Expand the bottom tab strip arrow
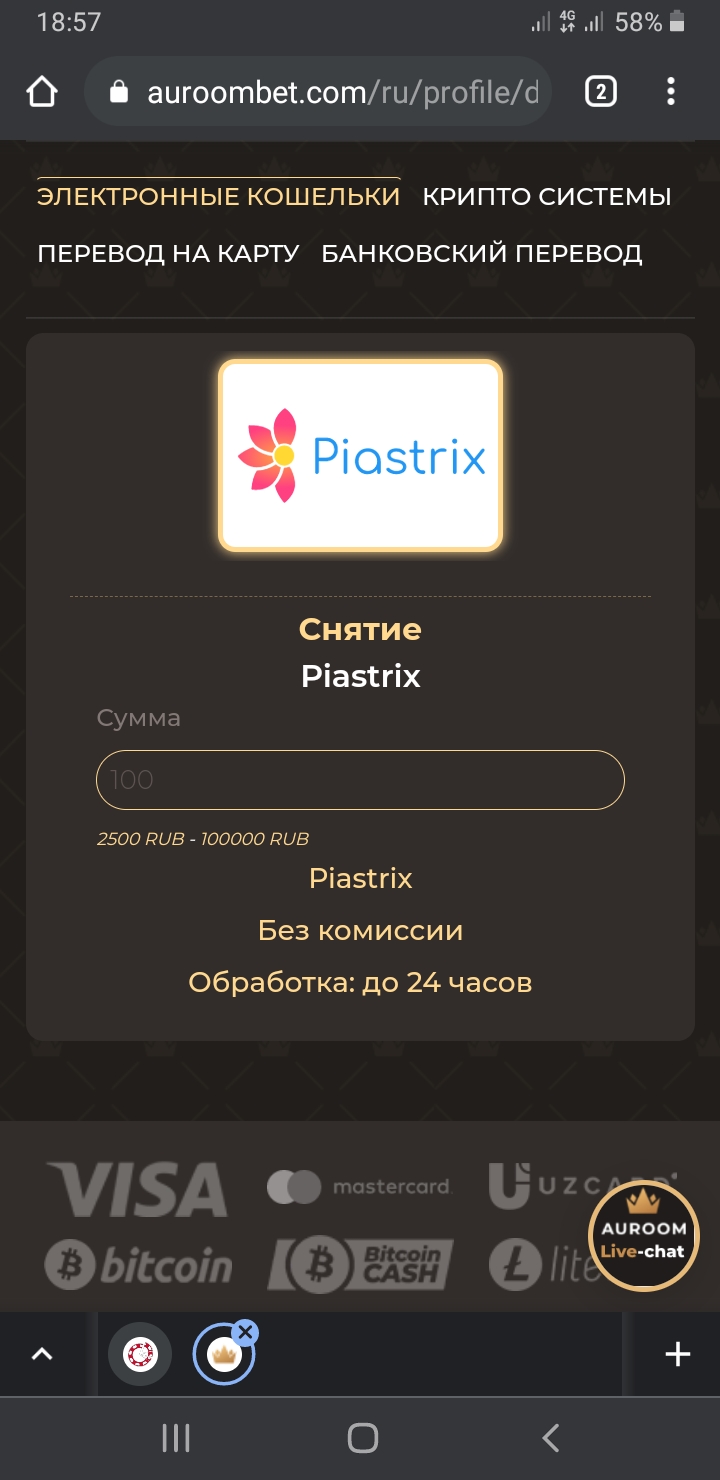The image size is (720, 1480). tap(41, 1355)
